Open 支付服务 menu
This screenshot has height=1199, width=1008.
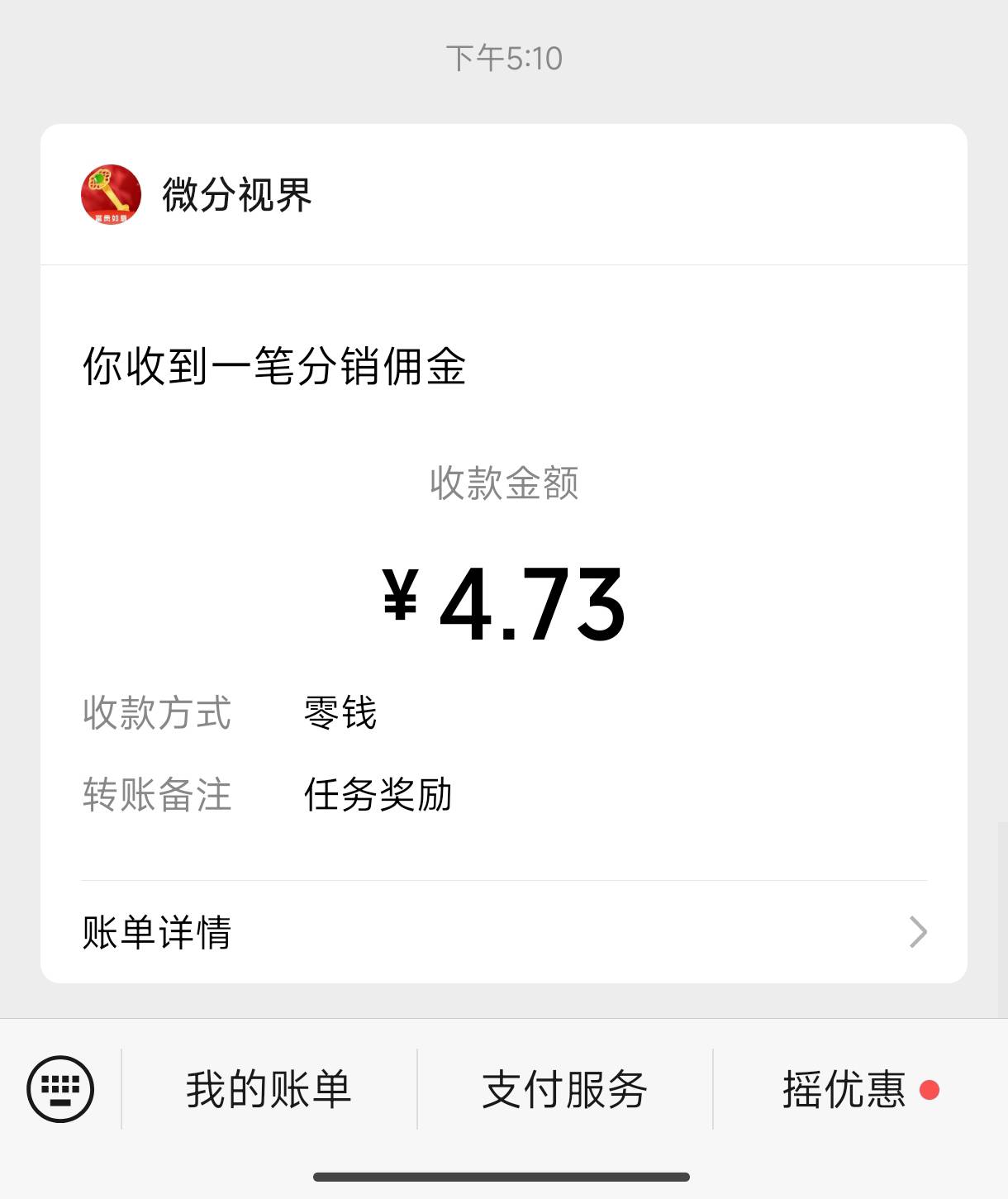point(564,1089)
